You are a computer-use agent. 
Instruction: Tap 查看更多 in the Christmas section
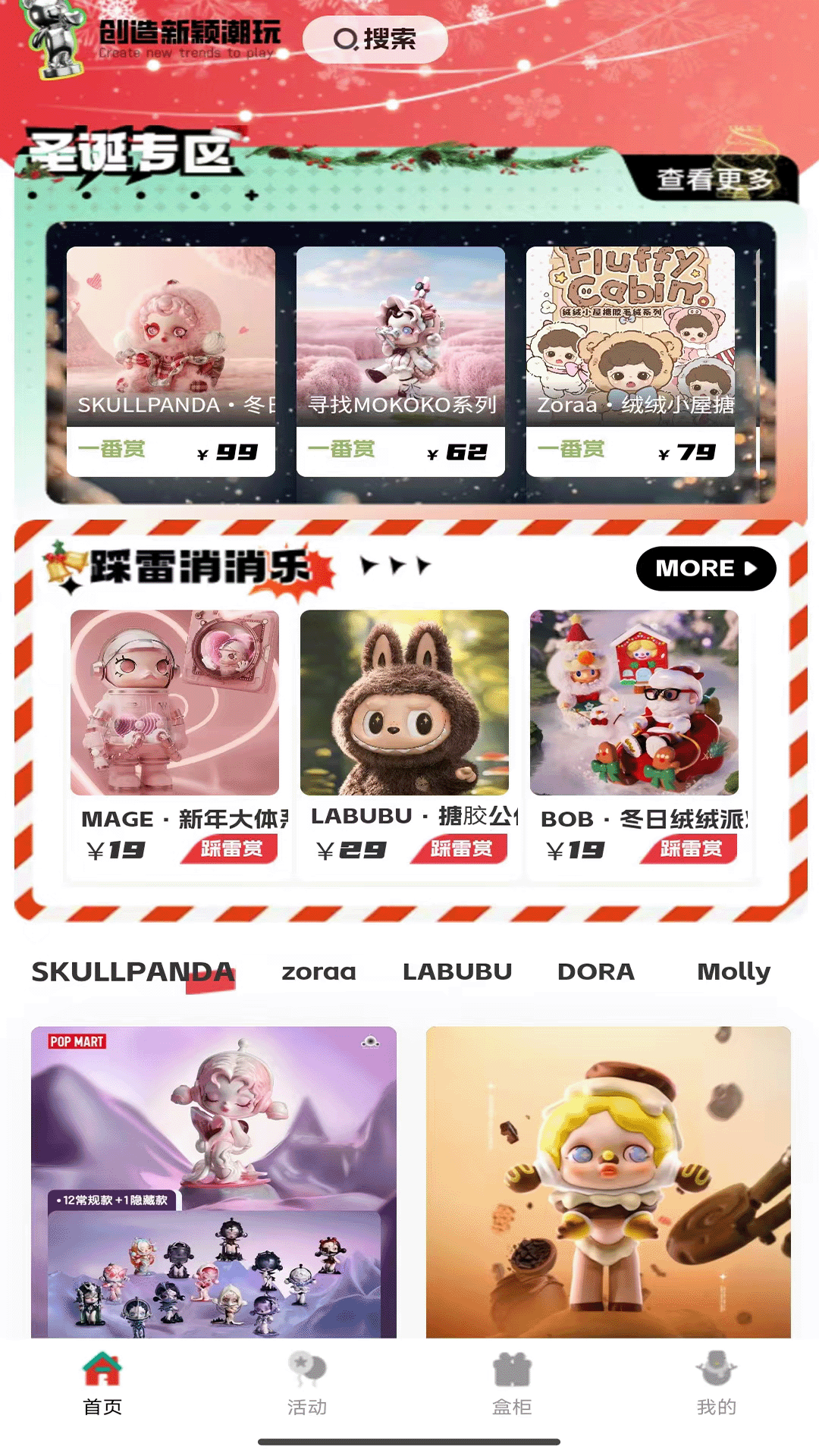(x=713, y=180)
